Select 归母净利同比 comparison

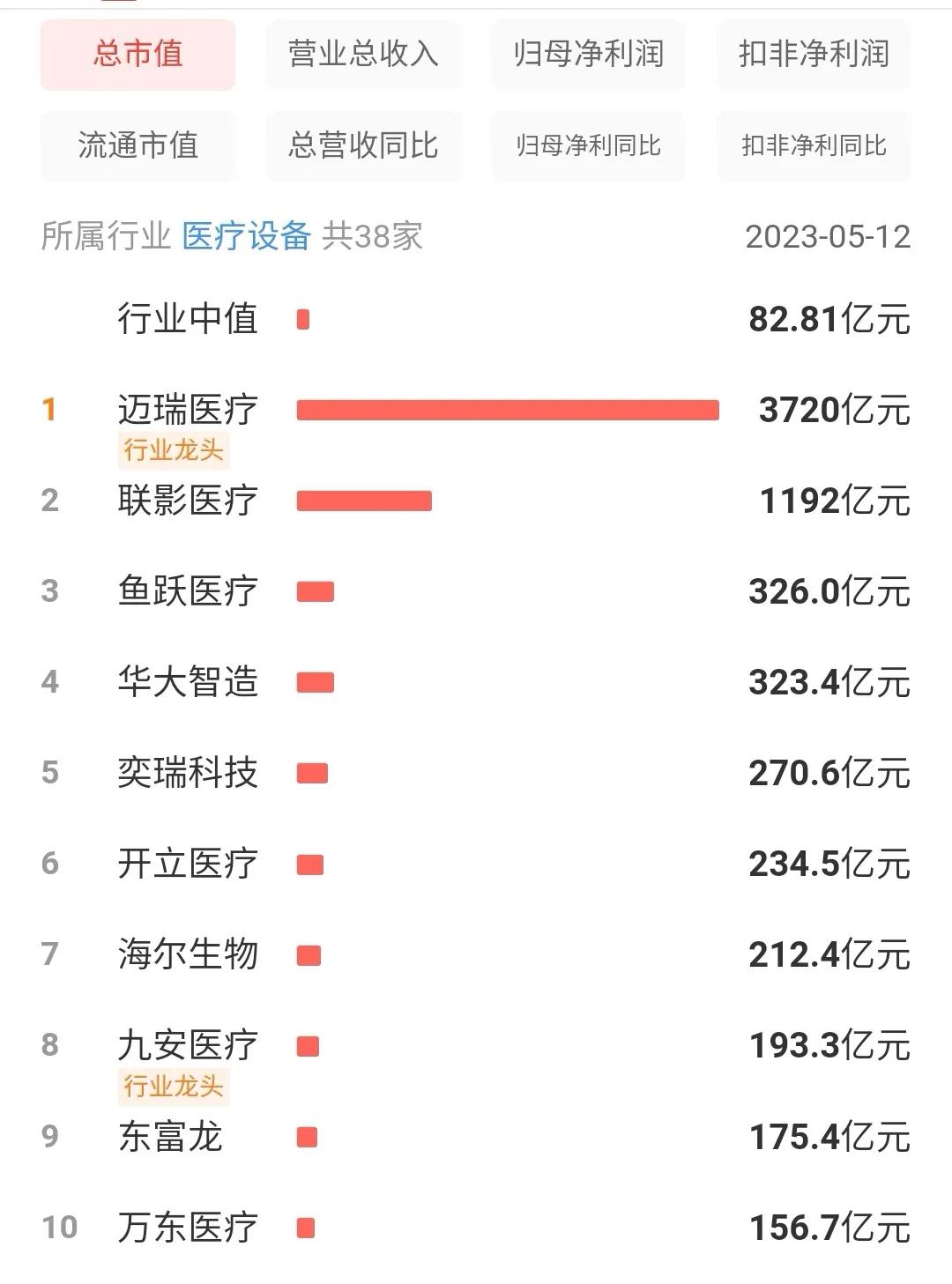coord(588,145)
